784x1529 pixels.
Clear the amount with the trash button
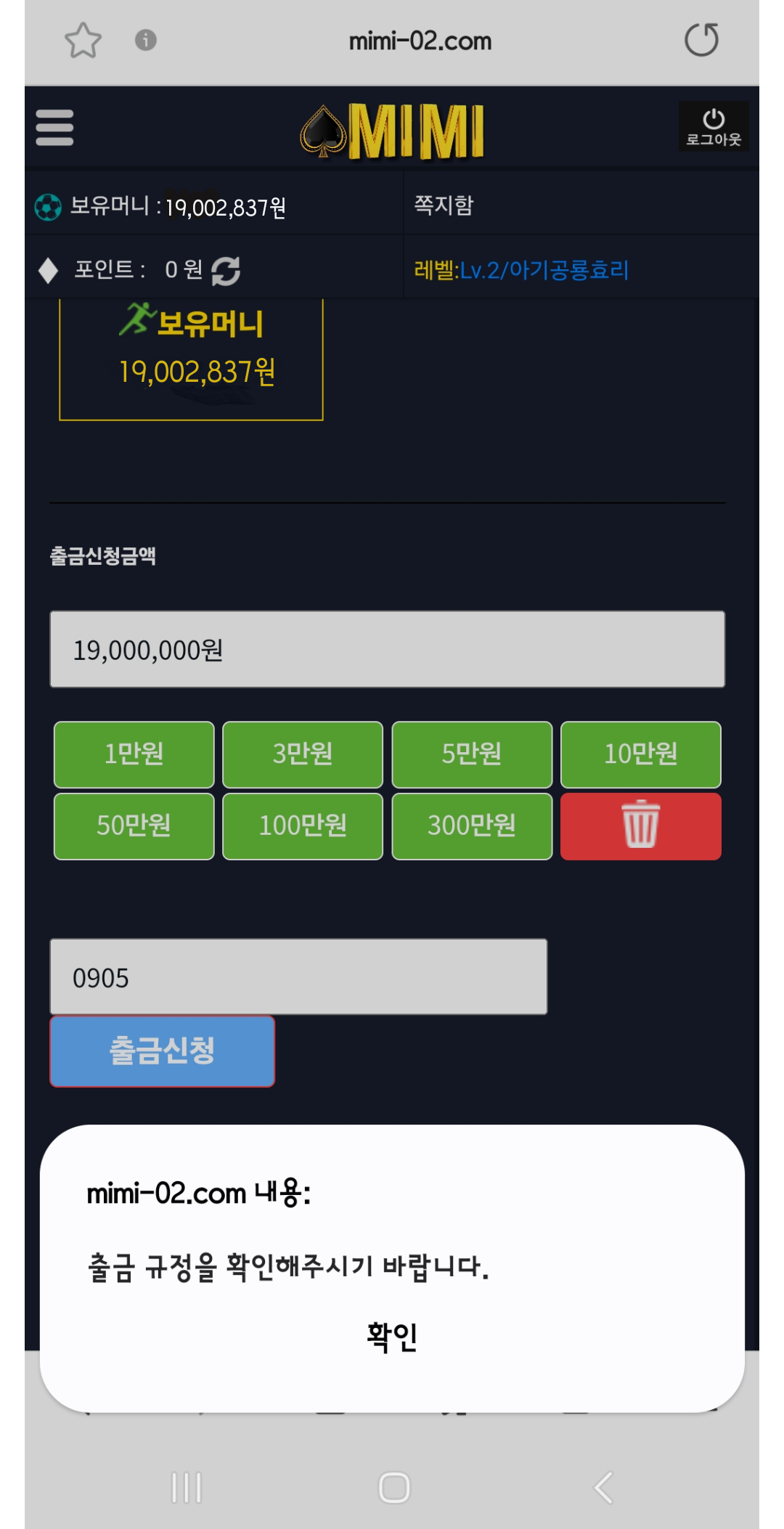coord(641,826)
